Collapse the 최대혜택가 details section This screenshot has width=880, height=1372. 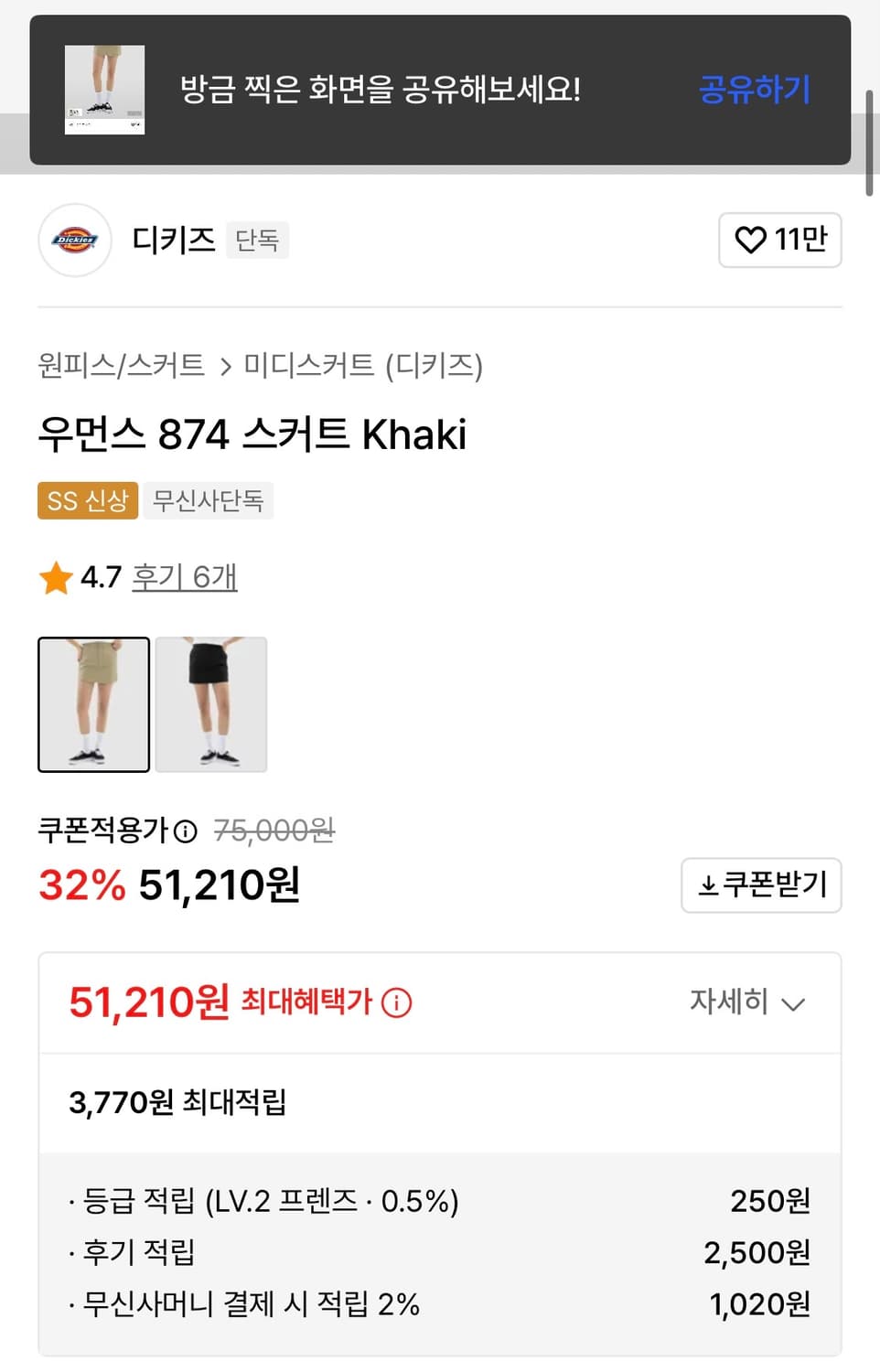(794, 1002)
